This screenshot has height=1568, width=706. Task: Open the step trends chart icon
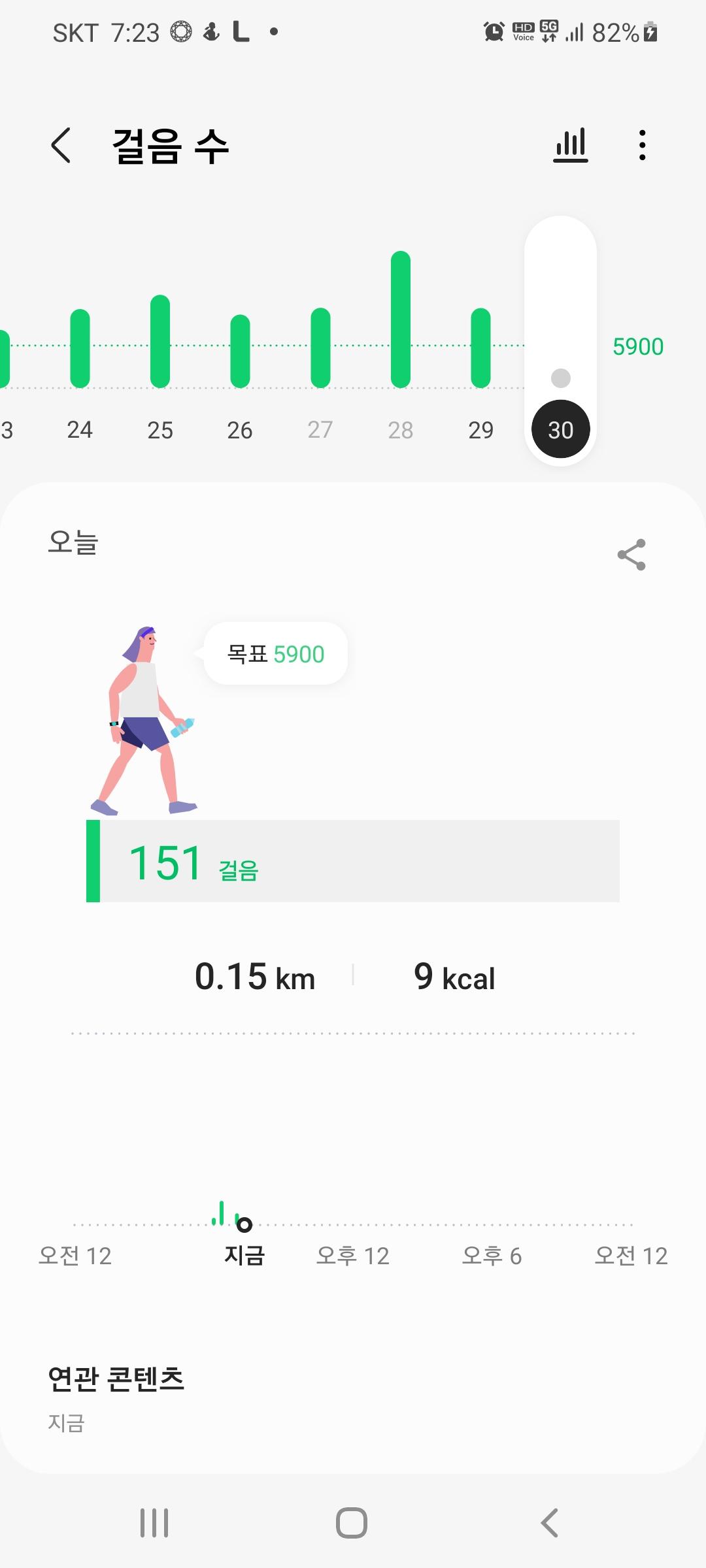tap(571, 145)
